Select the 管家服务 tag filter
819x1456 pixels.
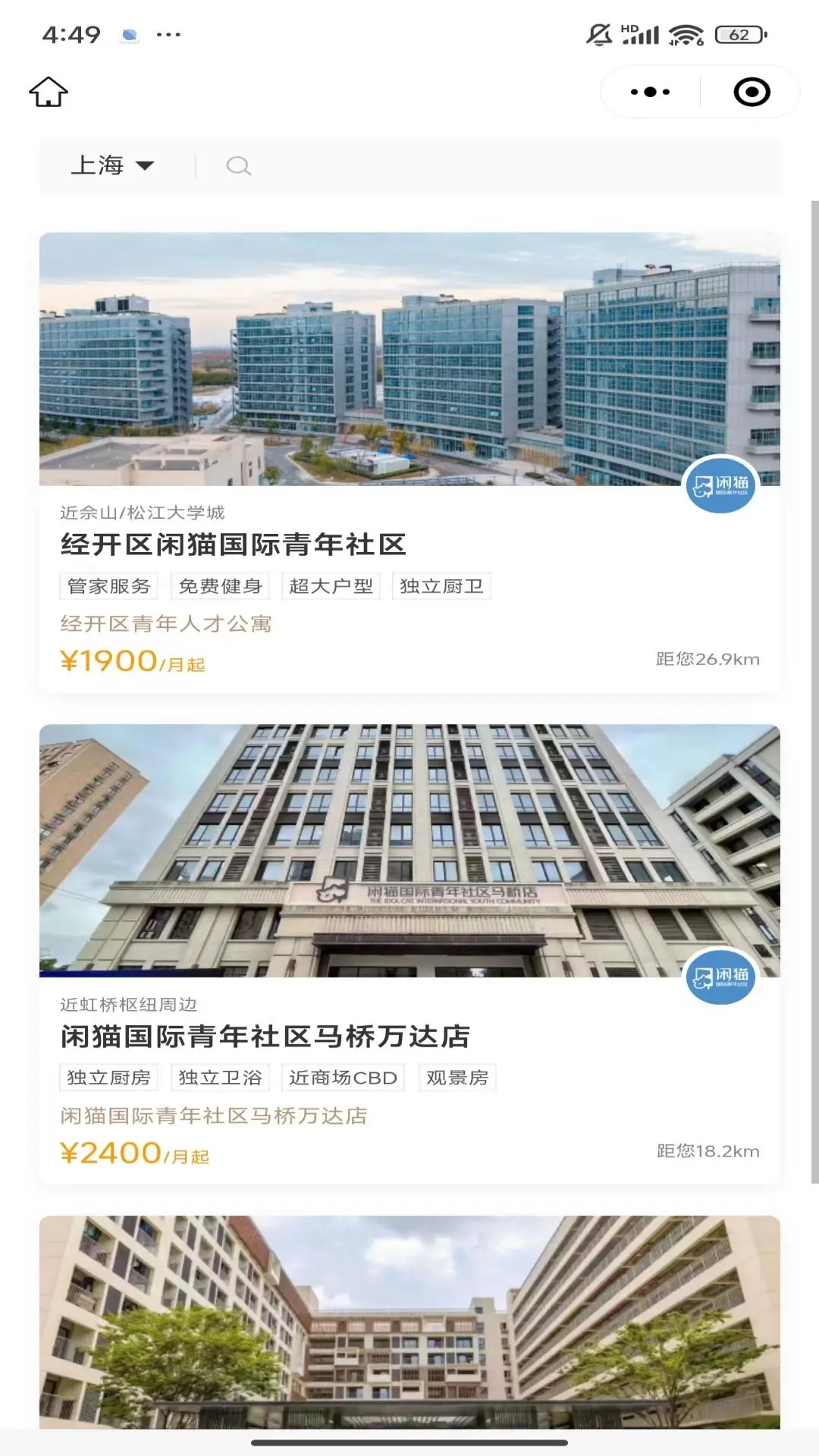pos(108,585)
